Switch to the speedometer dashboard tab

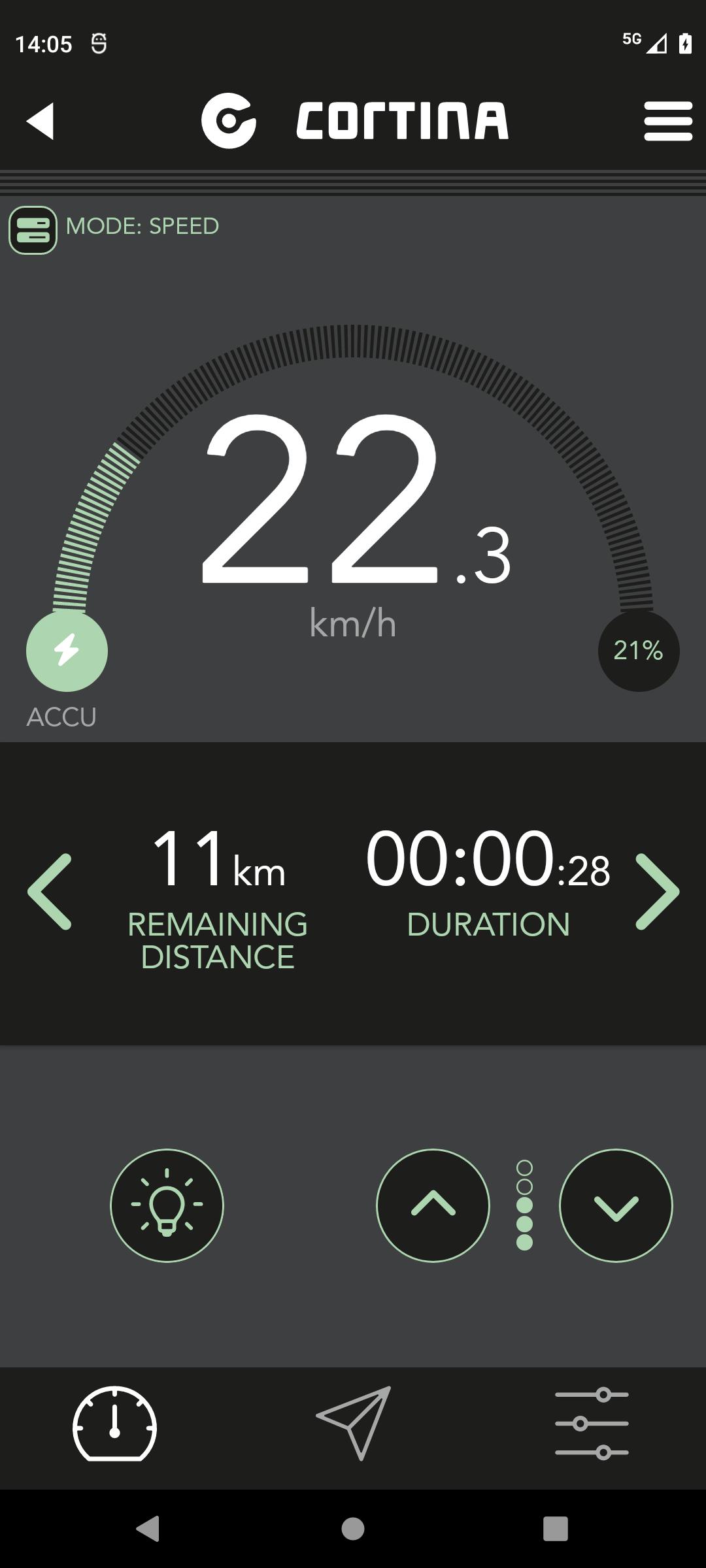click(114, 1423)
